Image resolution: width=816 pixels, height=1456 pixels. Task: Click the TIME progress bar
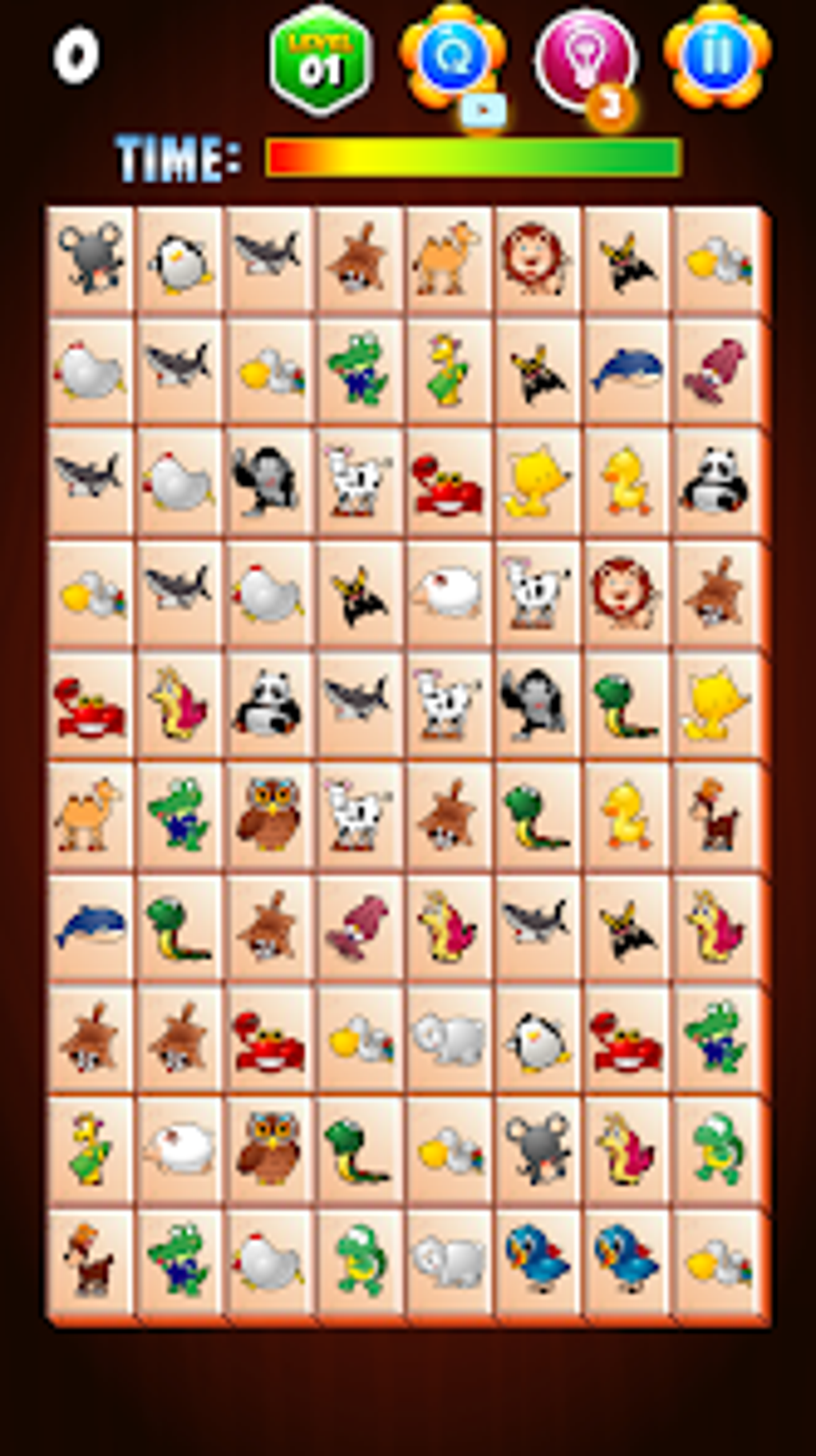tap(472, 156)
